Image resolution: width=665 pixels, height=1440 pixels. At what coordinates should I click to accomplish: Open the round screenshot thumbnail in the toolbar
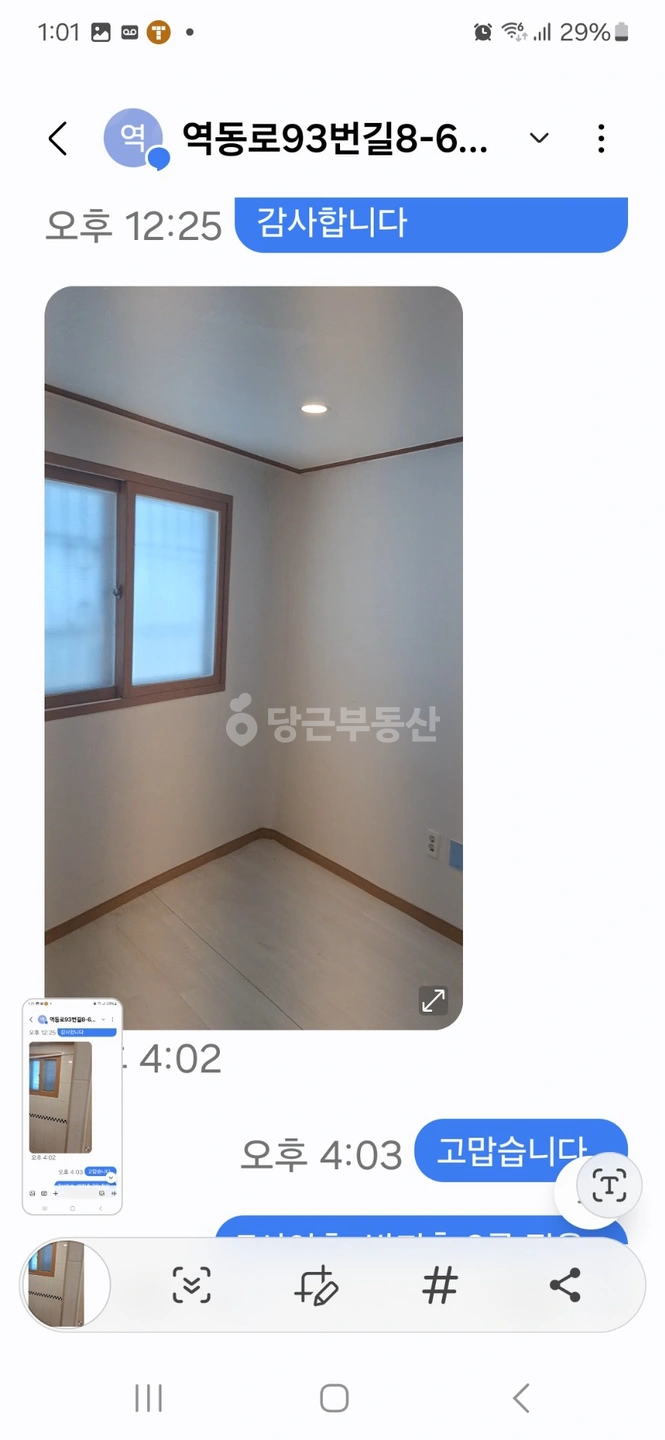[x=66, y=1285]
